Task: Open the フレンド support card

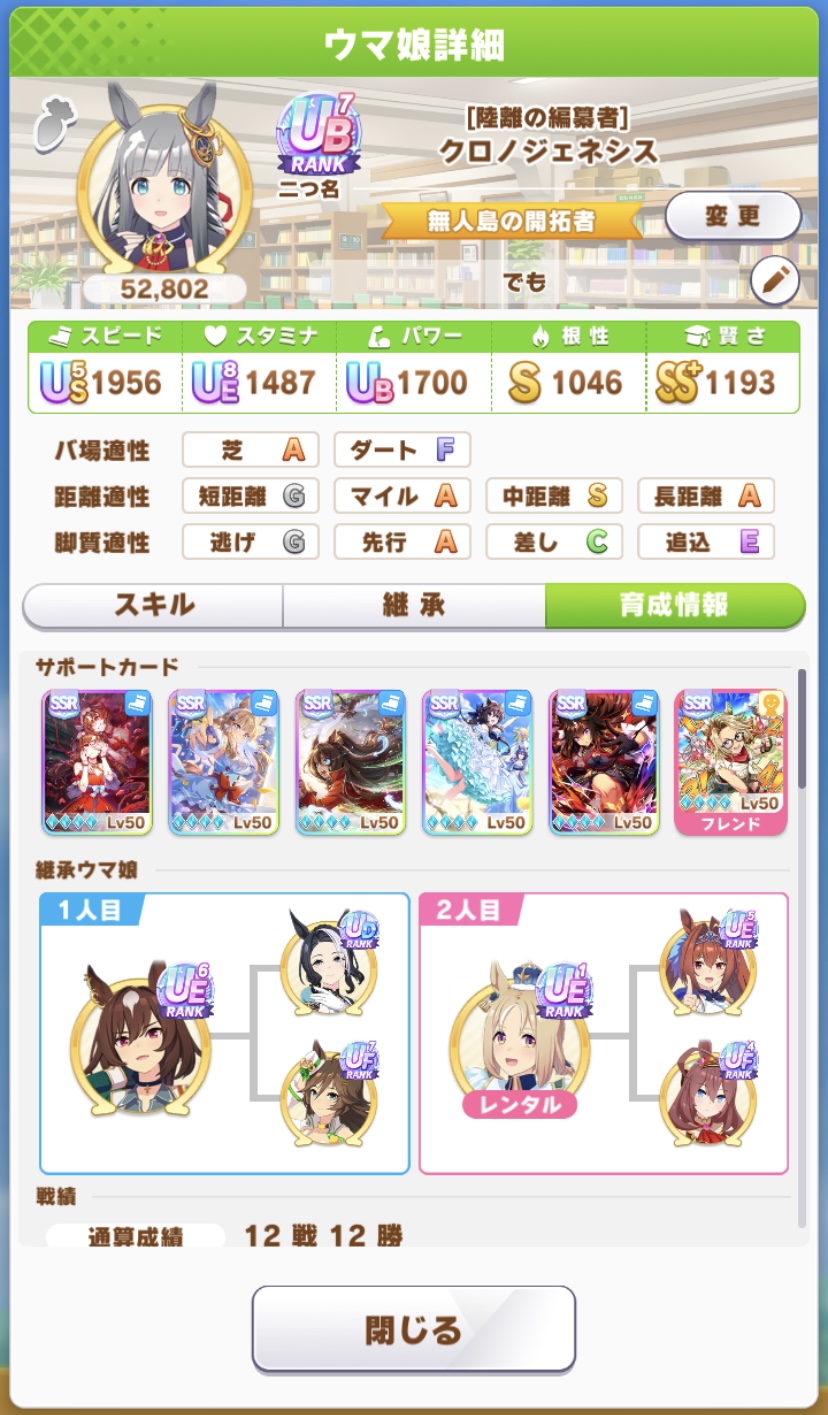Action: coord(730,762)
